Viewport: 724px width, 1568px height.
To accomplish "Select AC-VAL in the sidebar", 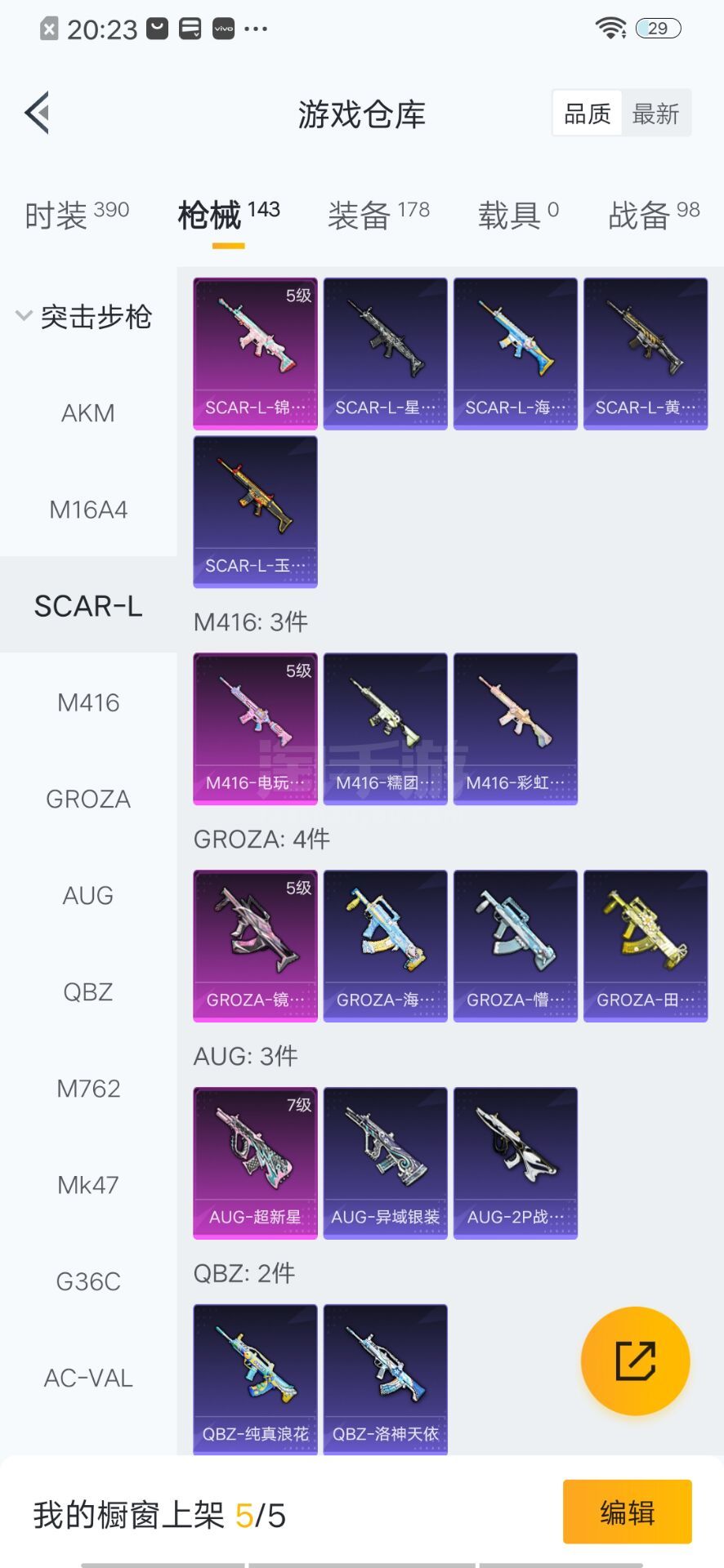I will click(88, 1378).
